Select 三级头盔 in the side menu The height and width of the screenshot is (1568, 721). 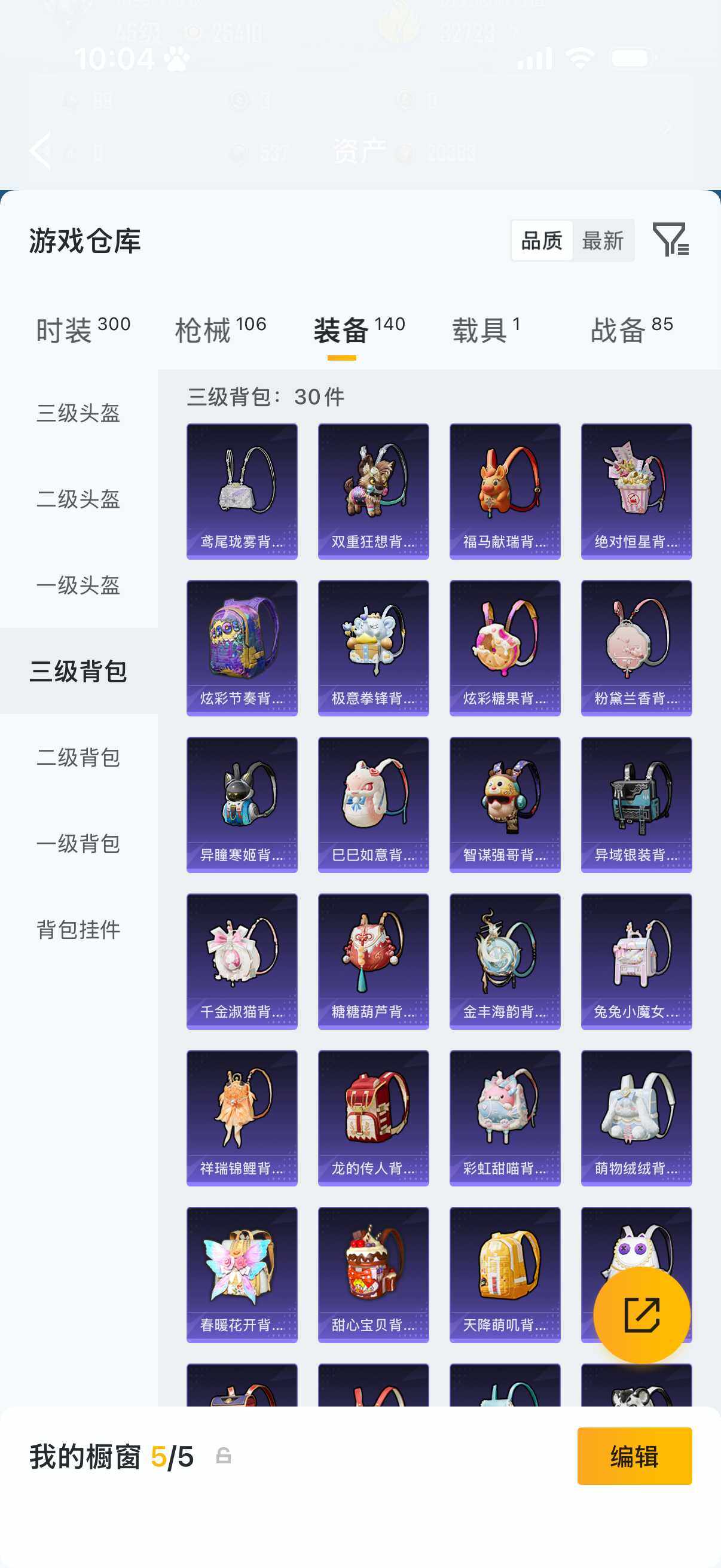coord(78,413)
